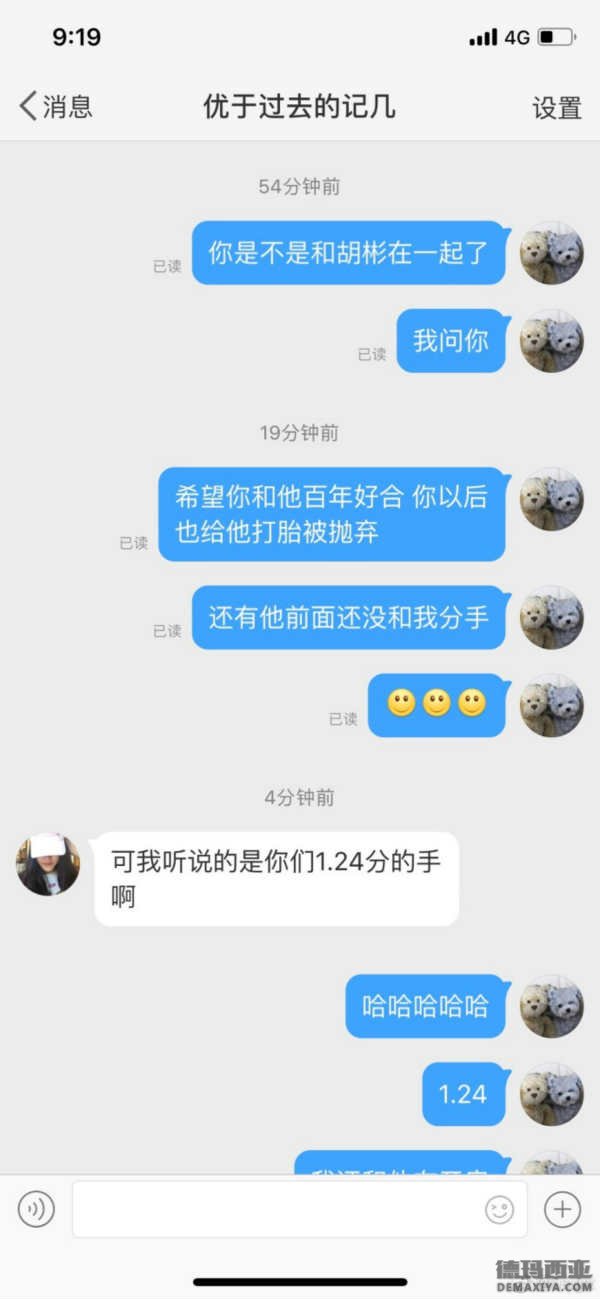Screen dimensions: 600x1299
Task: Tap the voice input icon
Action: [37, 1210]
